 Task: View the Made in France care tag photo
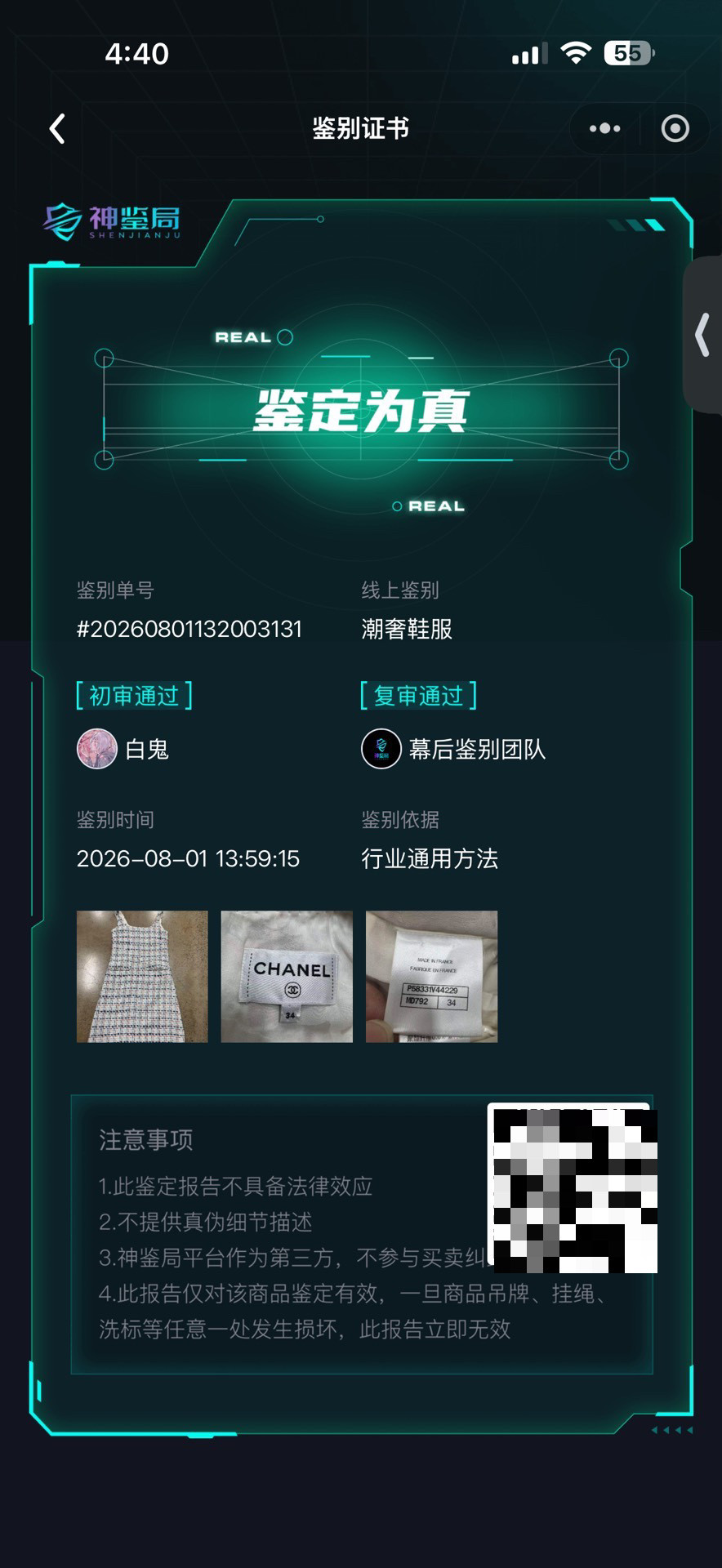431,976
